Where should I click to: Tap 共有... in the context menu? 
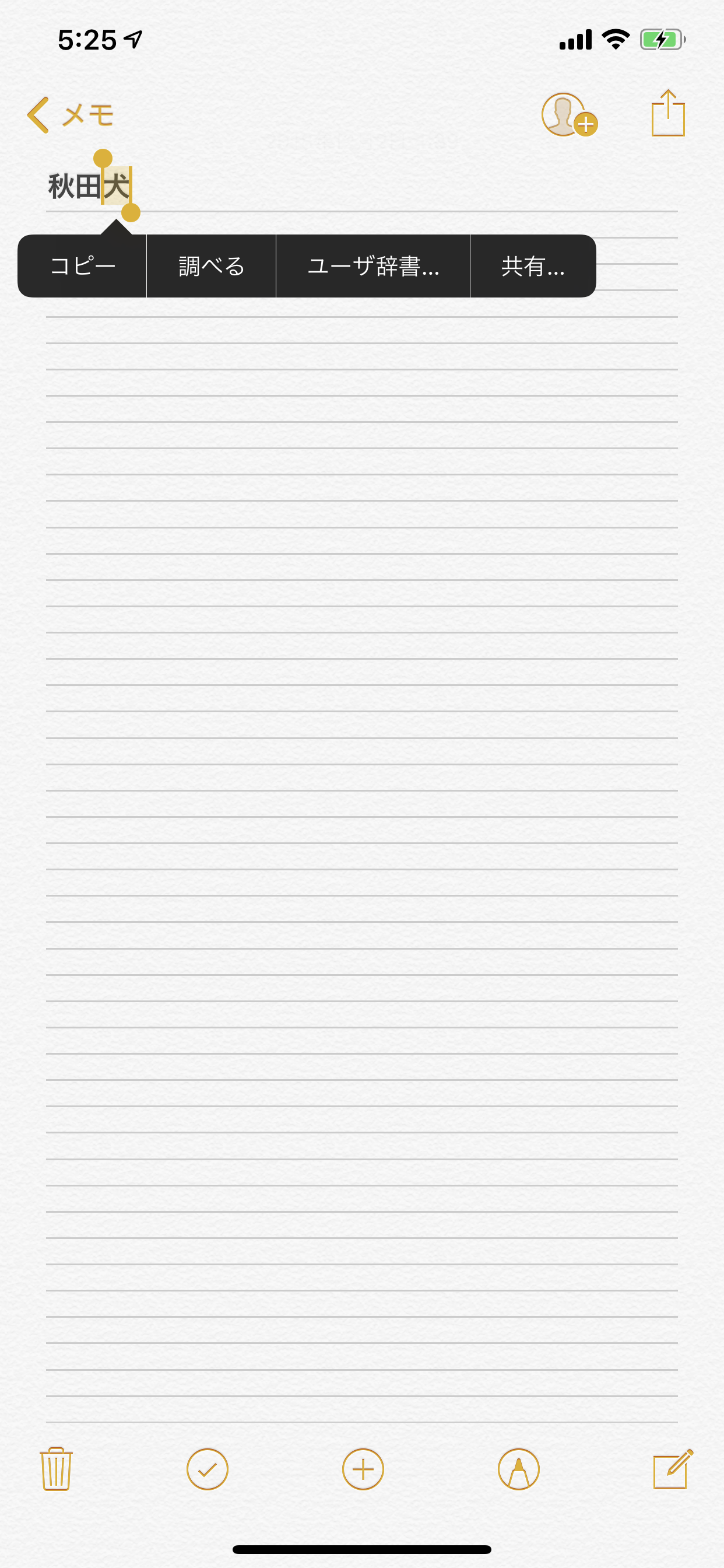click(532, 266)
